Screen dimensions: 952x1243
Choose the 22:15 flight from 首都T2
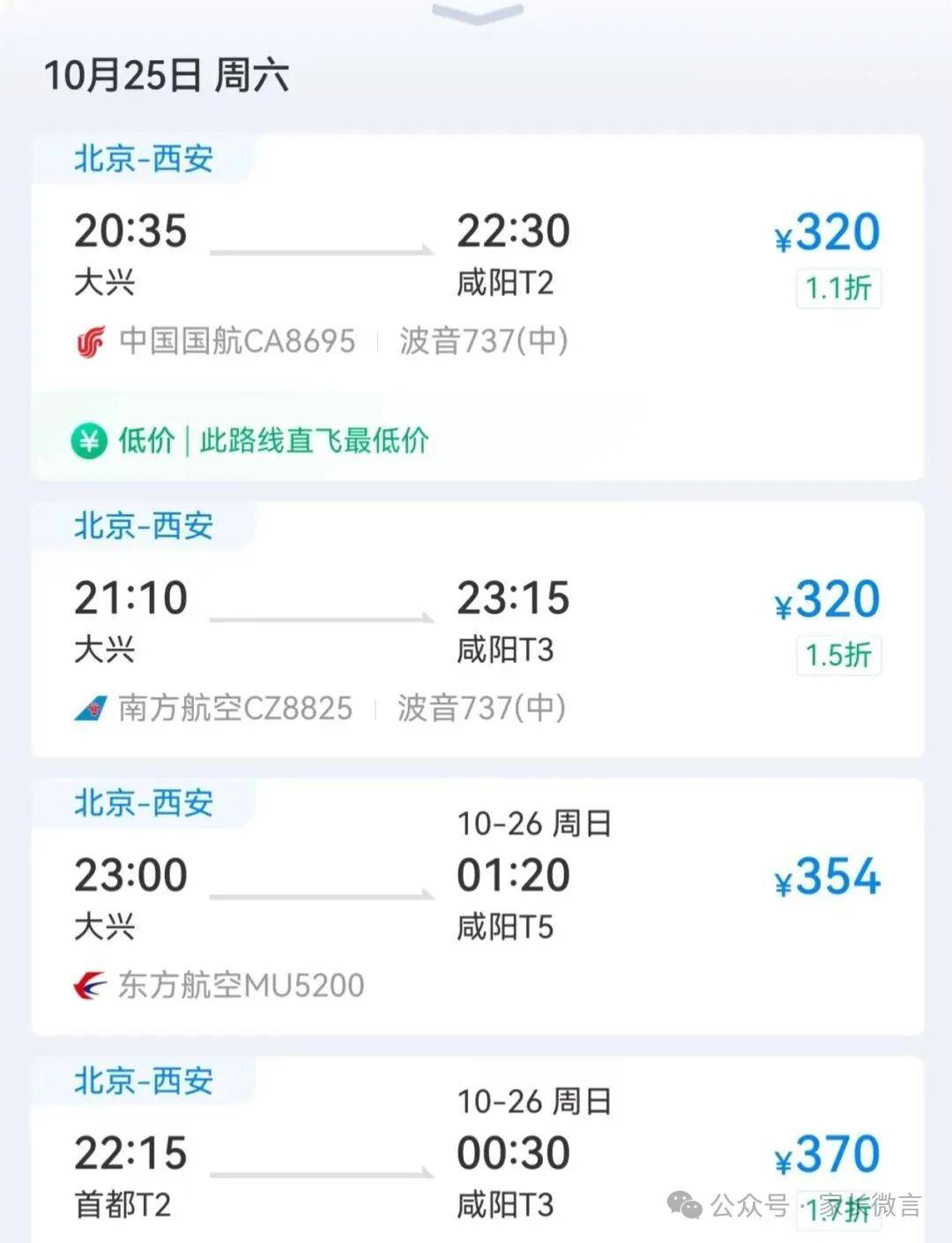coord(476,1164)
